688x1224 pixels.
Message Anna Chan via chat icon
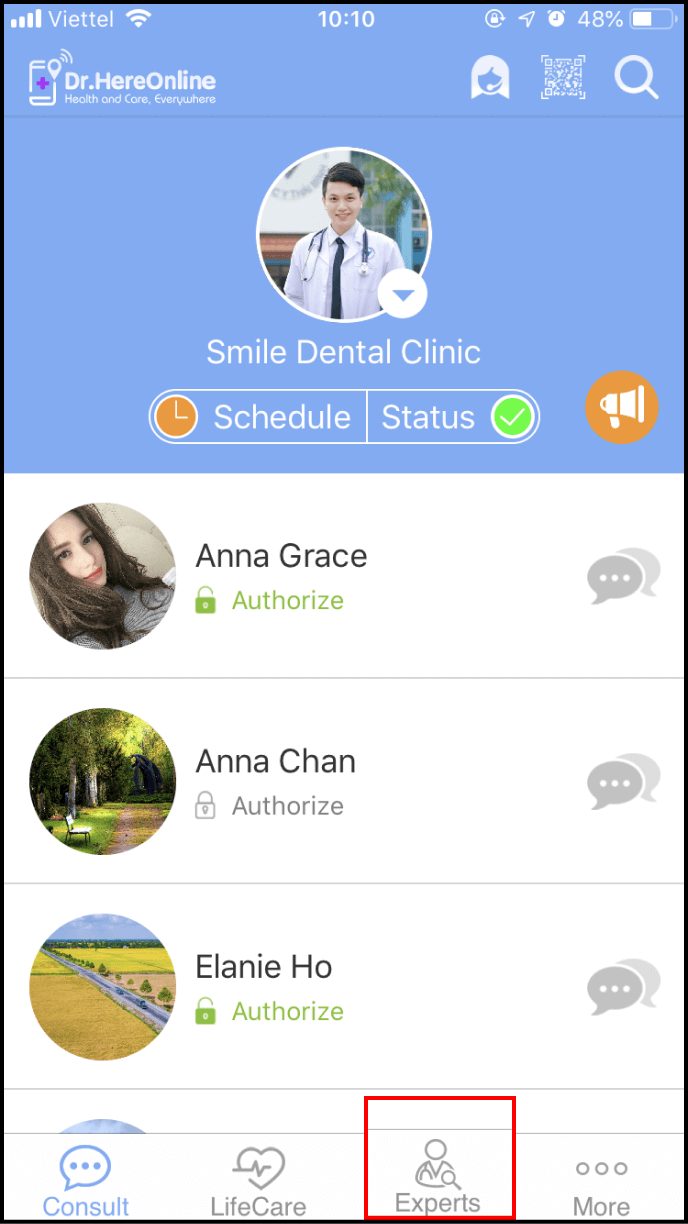623,782
